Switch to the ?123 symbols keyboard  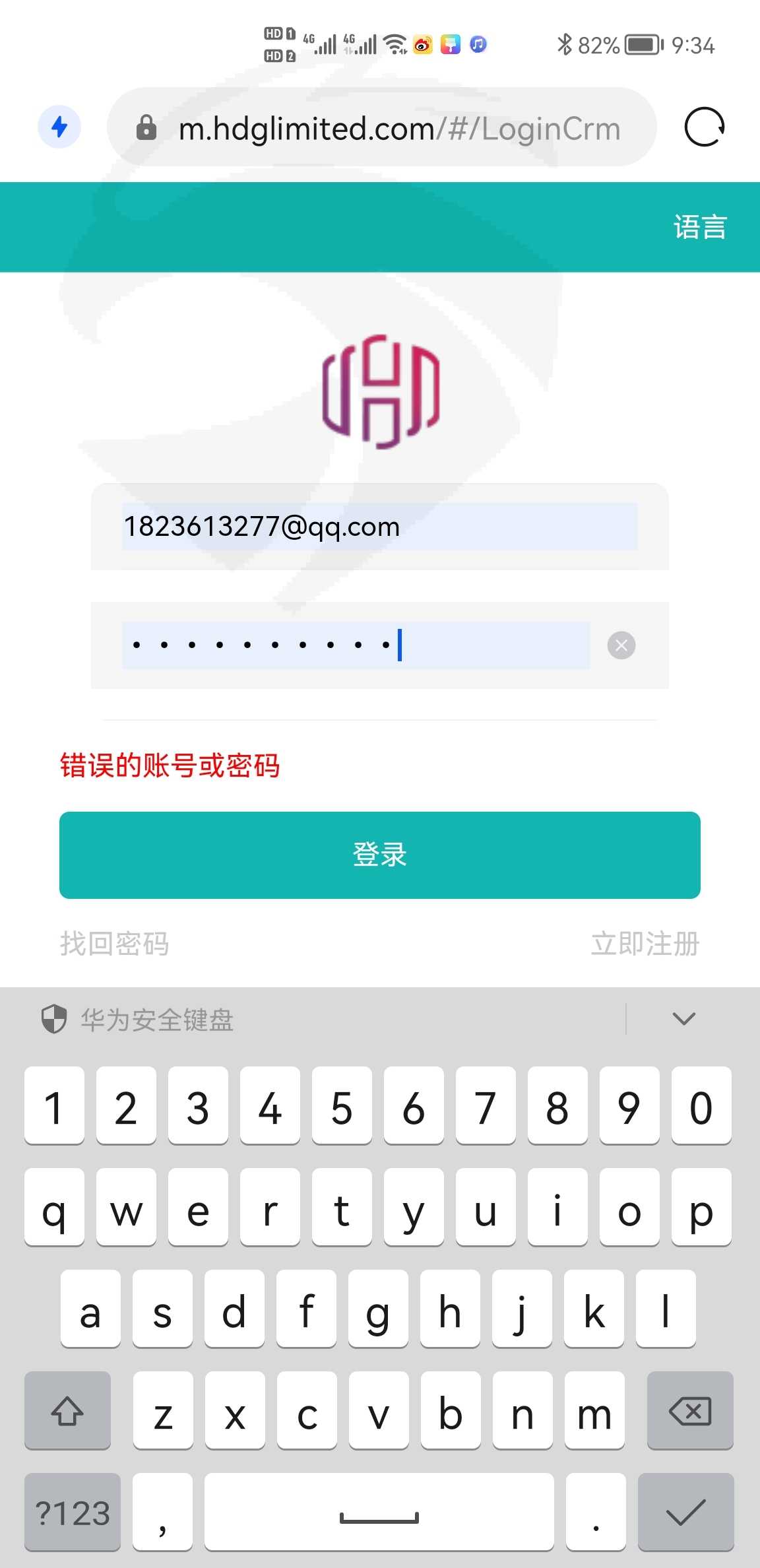click(x=73, y=1513)
